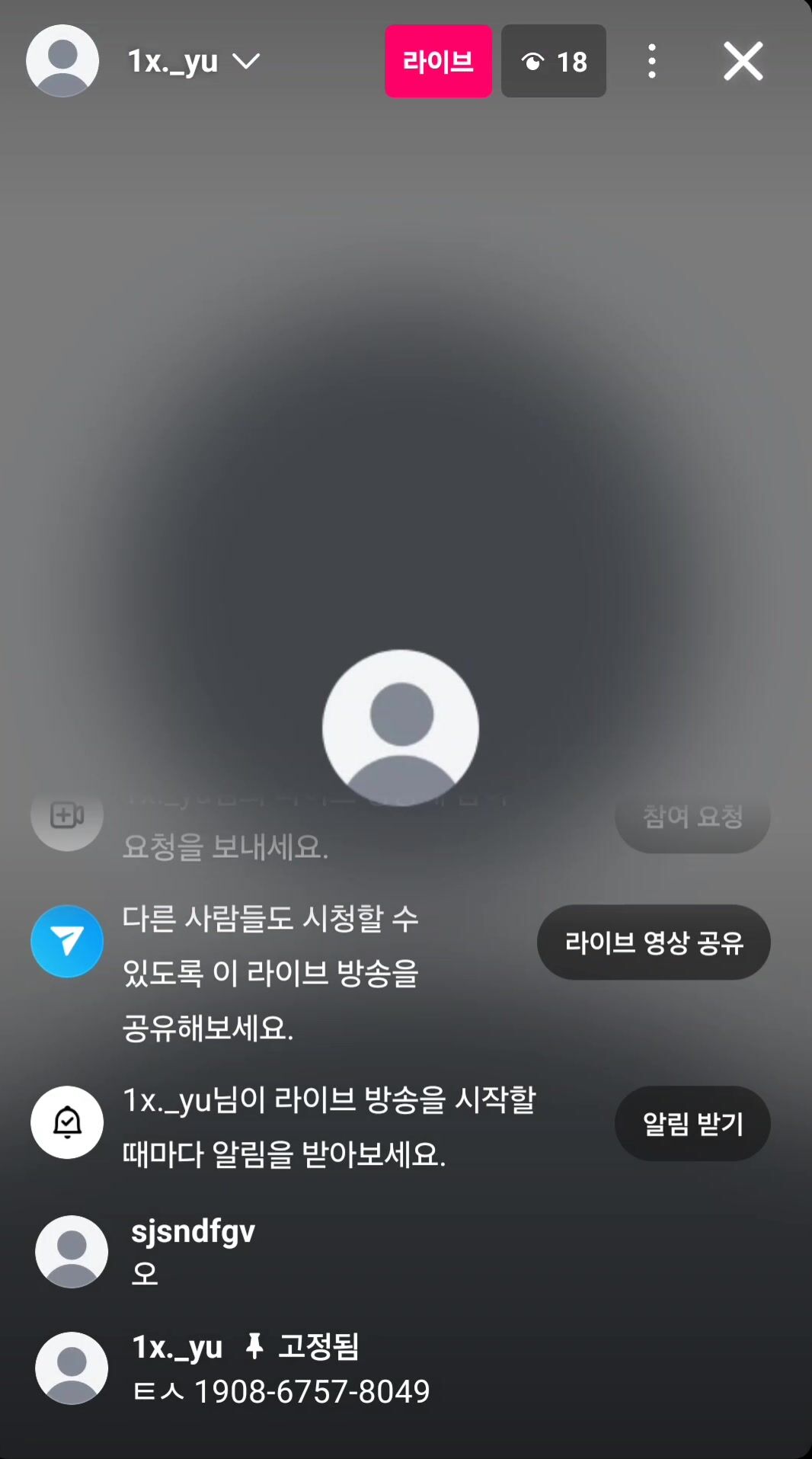Screen dimensions: 812x1459
Task: Open the viewer count of 18
Action: pyautogui.click(x=554, y=61)
